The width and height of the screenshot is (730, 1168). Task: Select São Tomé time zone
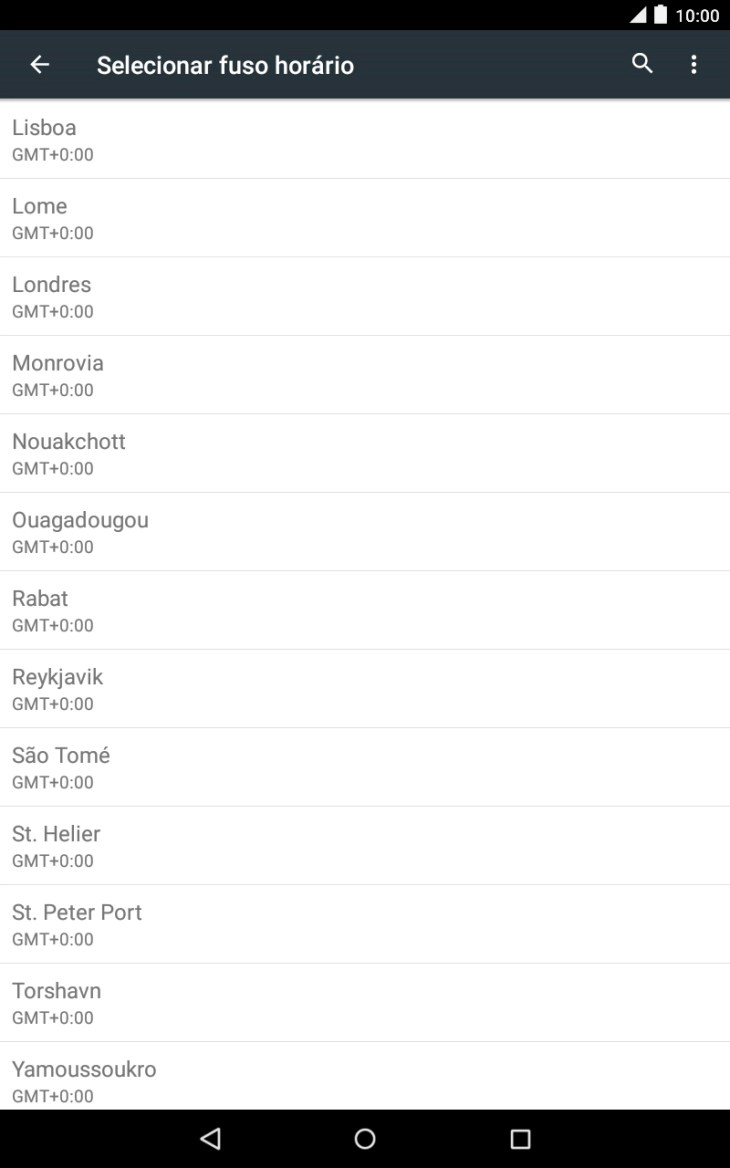click(x=365, y=768)
